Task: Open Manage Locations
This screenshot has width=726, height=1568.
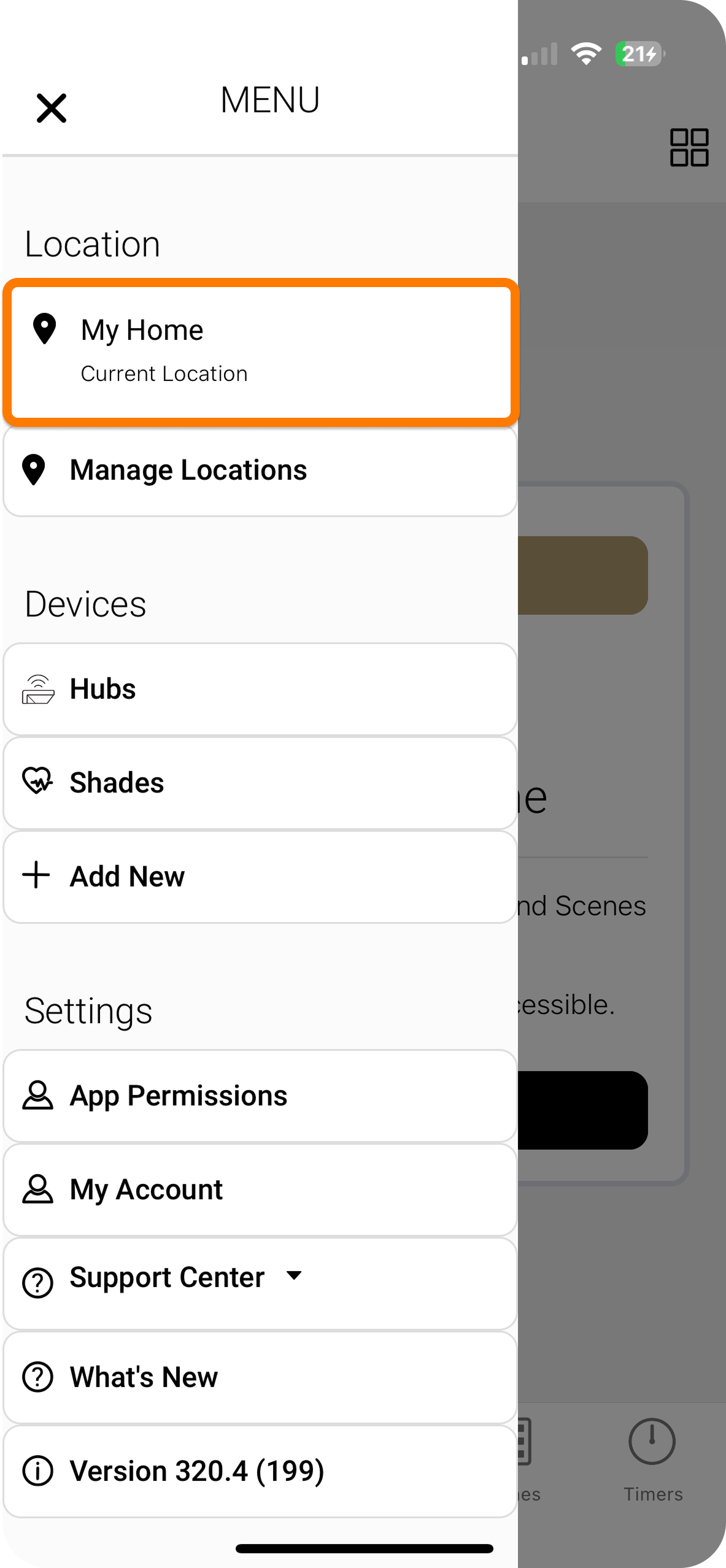Action: click(x=260, y=471)
